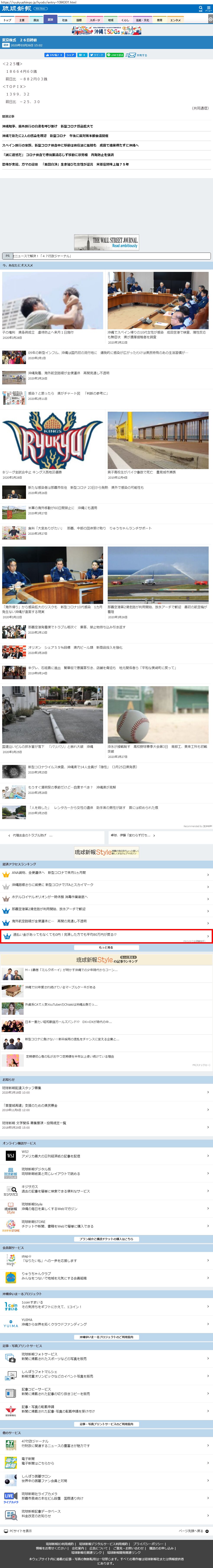Open the トップ tab

7,19
